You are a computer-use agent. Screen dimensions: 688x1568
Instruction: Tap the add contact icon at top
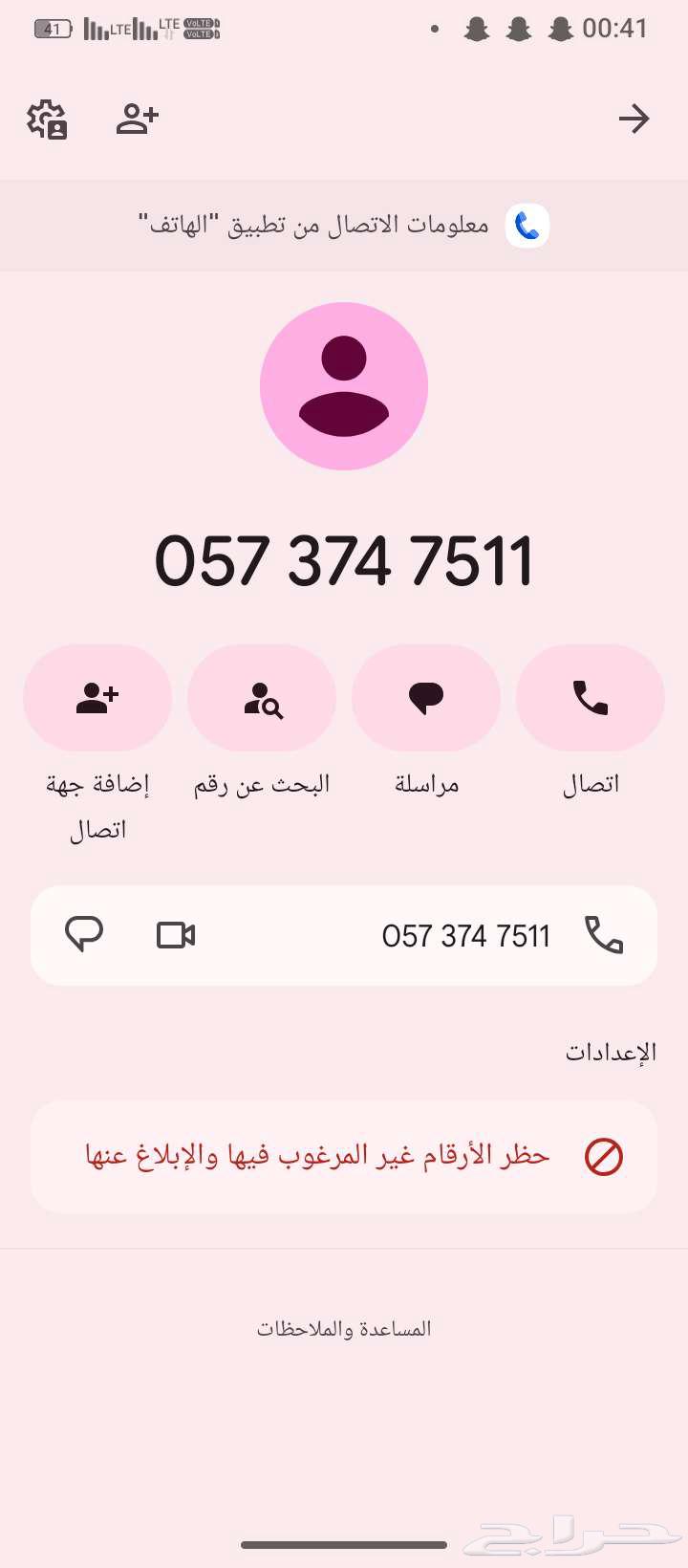pos(137,118)
